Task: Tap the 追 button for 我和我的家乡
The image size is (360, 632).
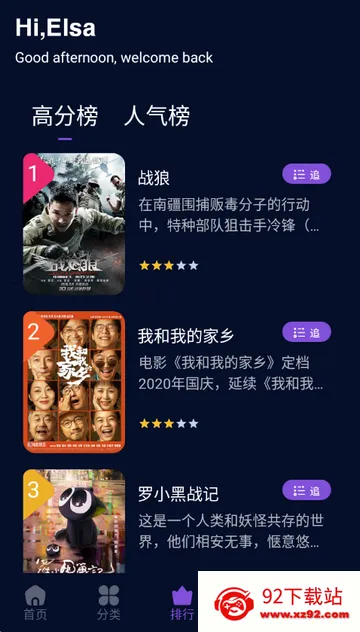Action: coord(306,332)
